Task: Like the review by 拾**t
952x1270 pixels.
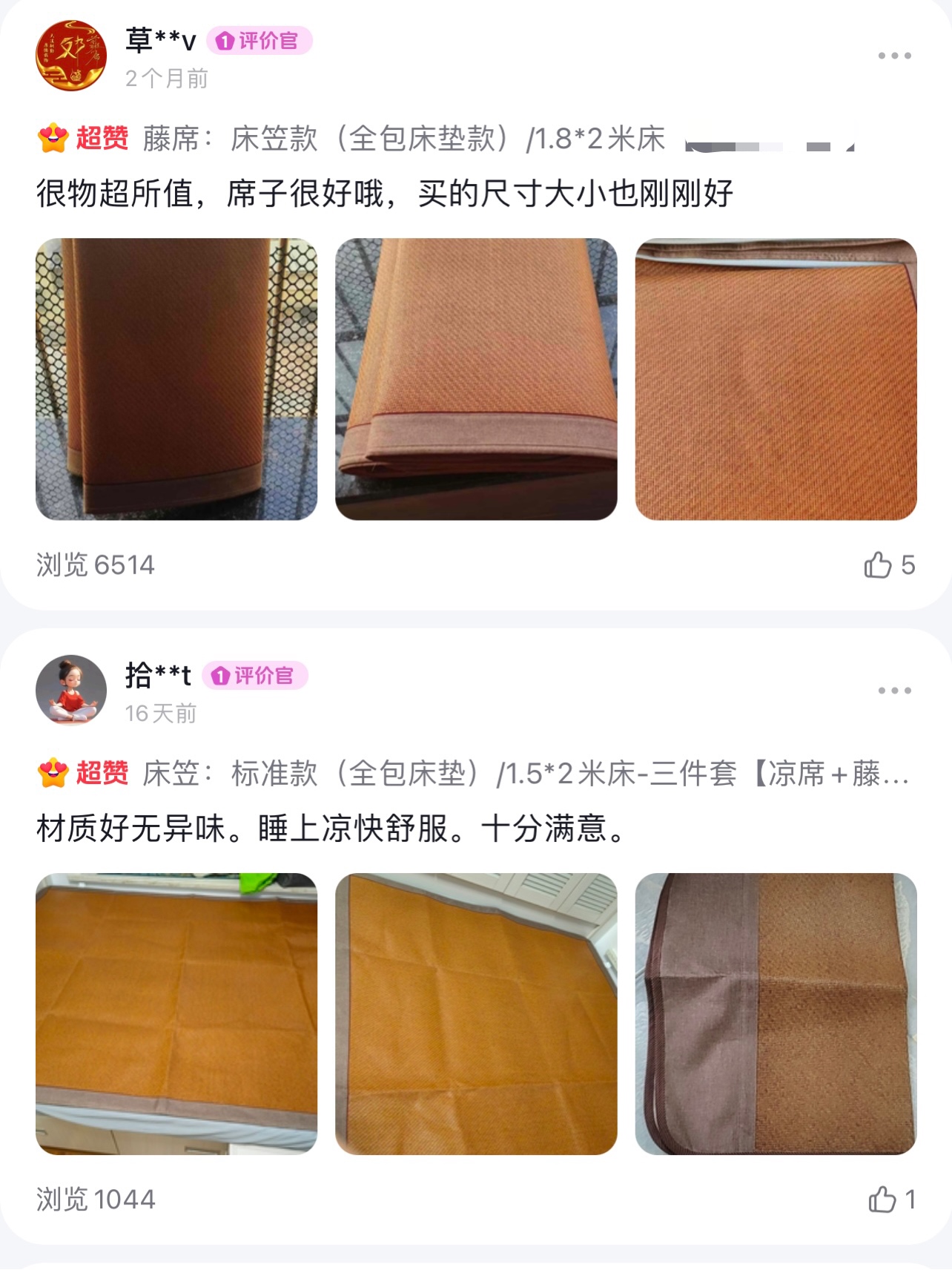Action: (882, 1200)
